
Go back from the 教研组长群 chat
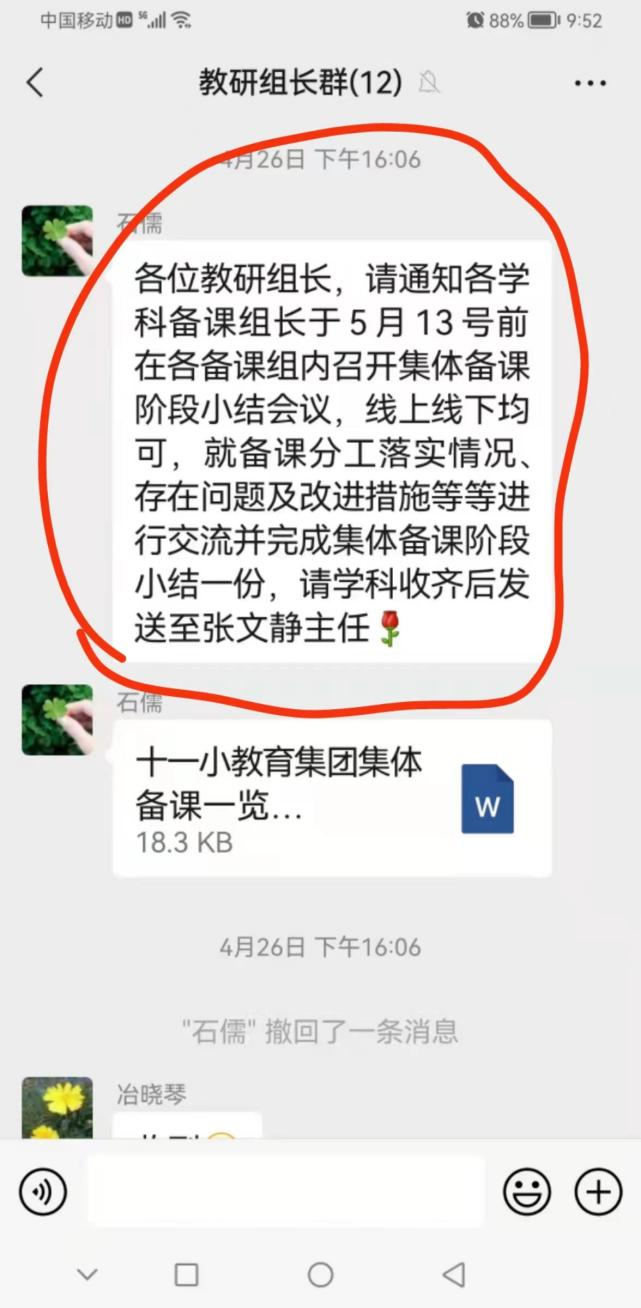click(35, 83)
